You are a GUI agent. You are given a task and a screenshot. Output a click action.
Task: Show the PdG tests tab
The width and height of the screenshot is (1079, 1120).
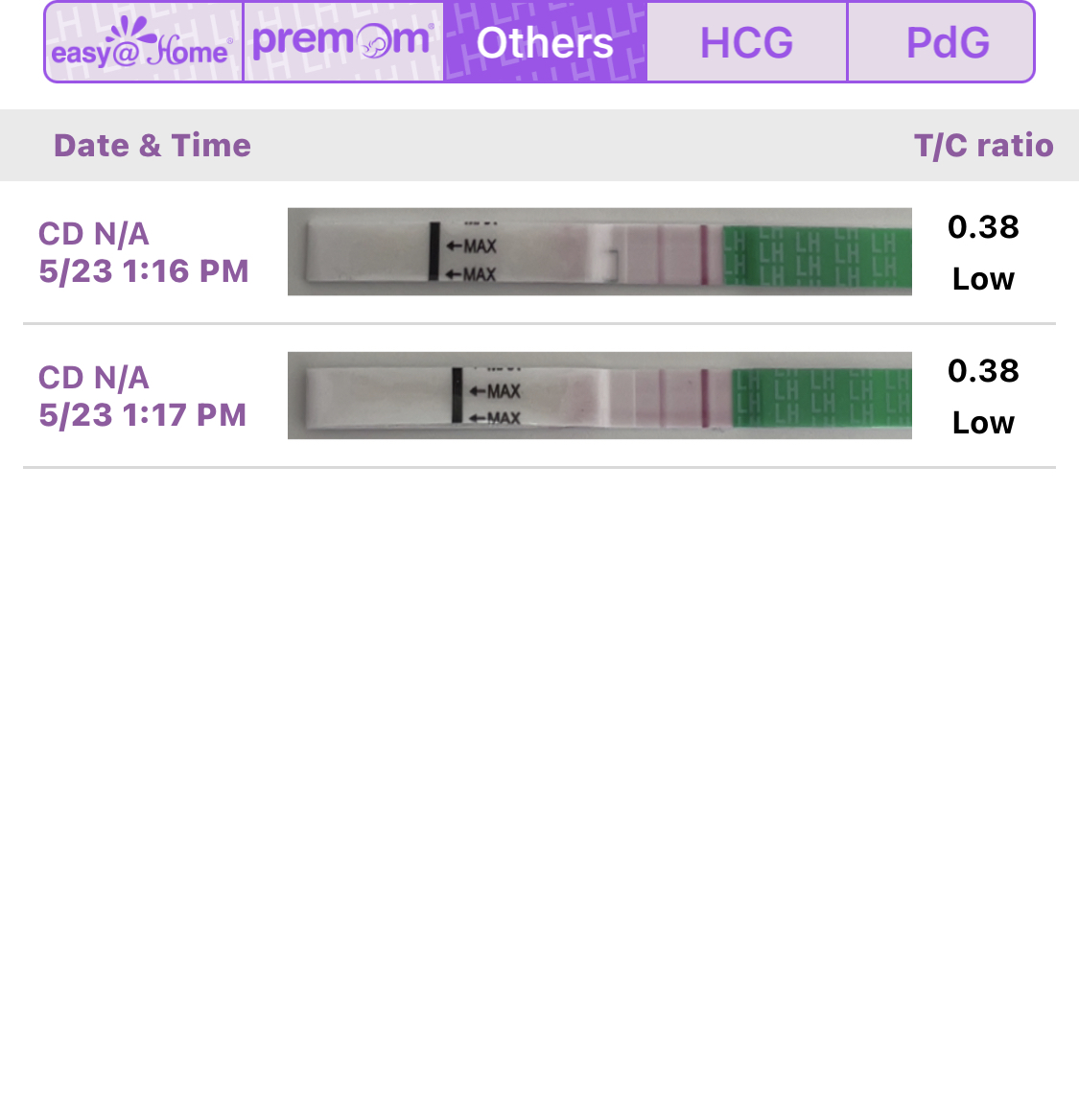(x=945, y=43)
